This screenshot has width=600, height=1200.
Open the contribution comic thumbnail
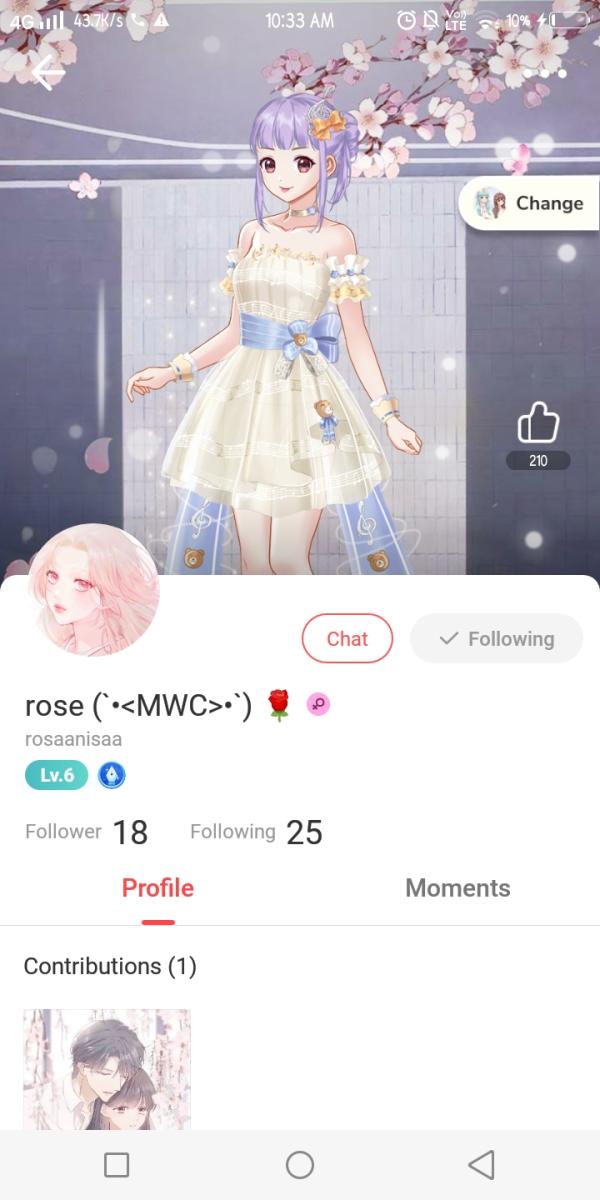(x=107, y=1068)
